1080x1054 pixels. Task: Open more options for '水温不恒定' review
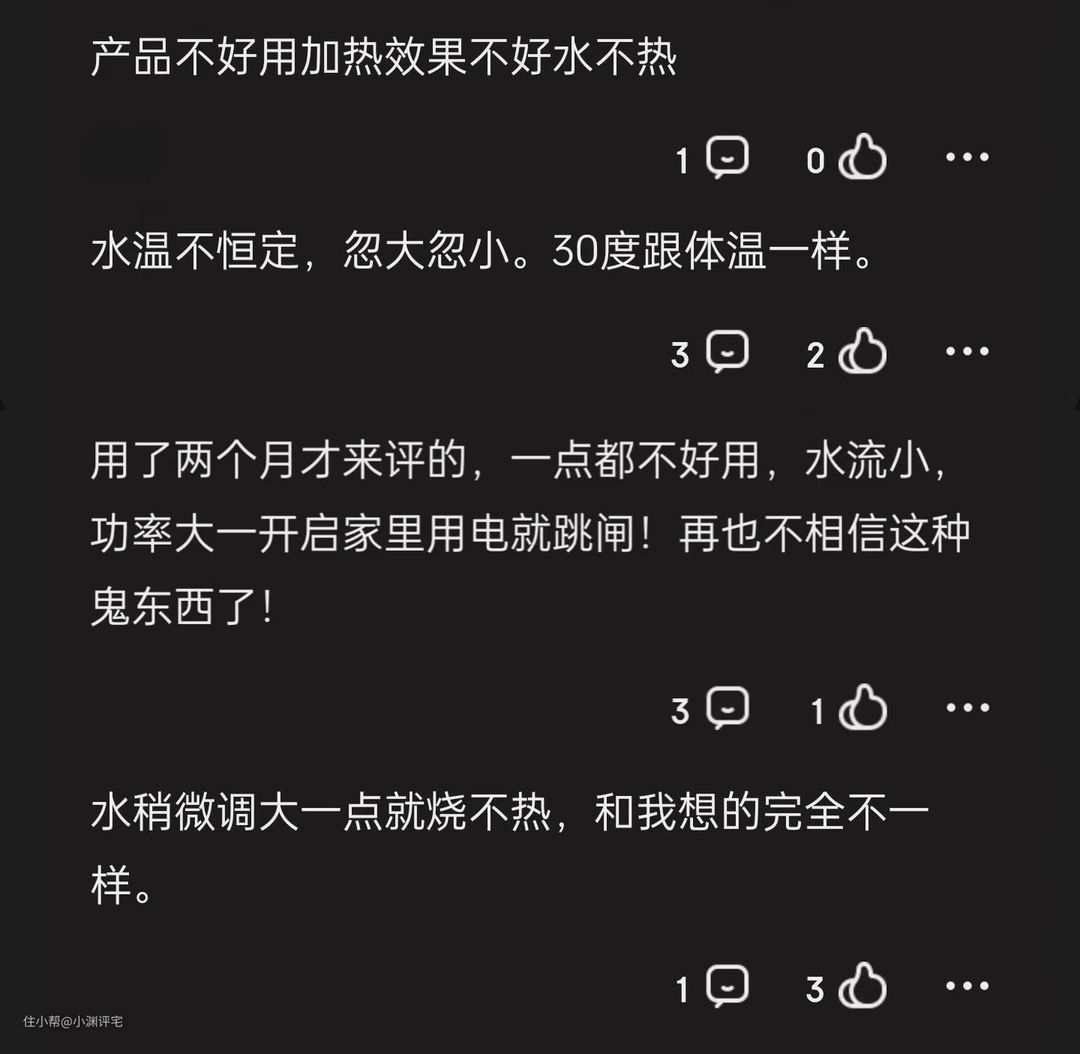[x=967, y=352]
